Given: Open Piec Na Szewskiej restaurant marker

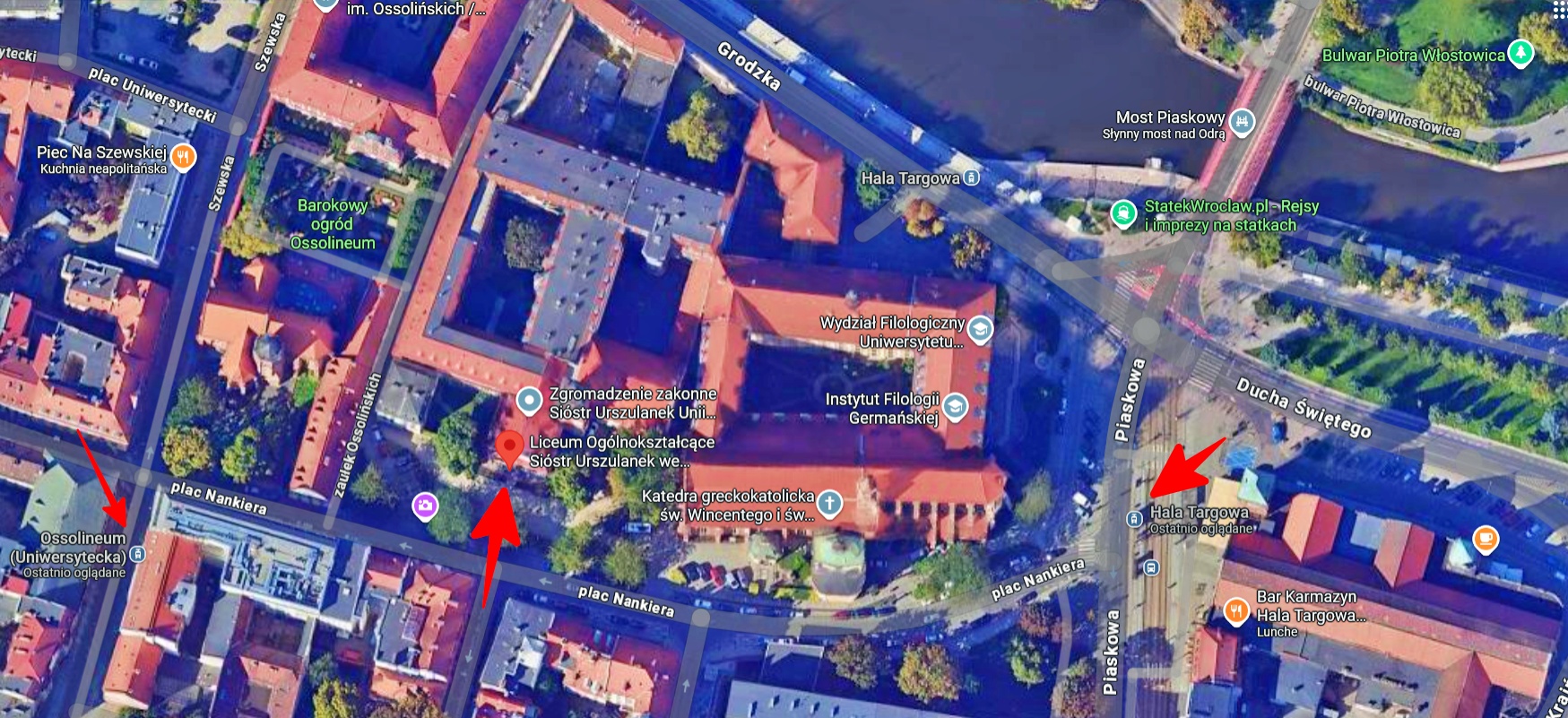Looking at the screenshot, I should point(183,157).
